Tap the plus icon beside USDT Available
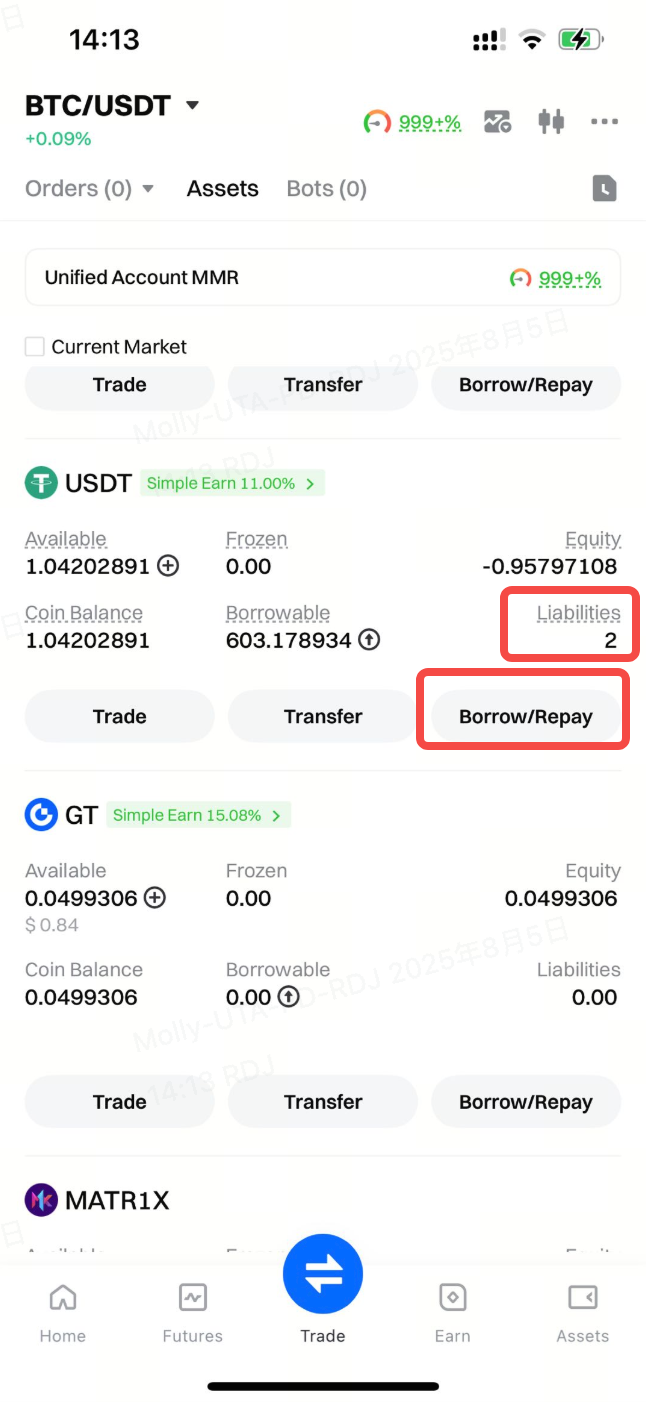This screenshot has height=1402, width=646. point(169,566)
